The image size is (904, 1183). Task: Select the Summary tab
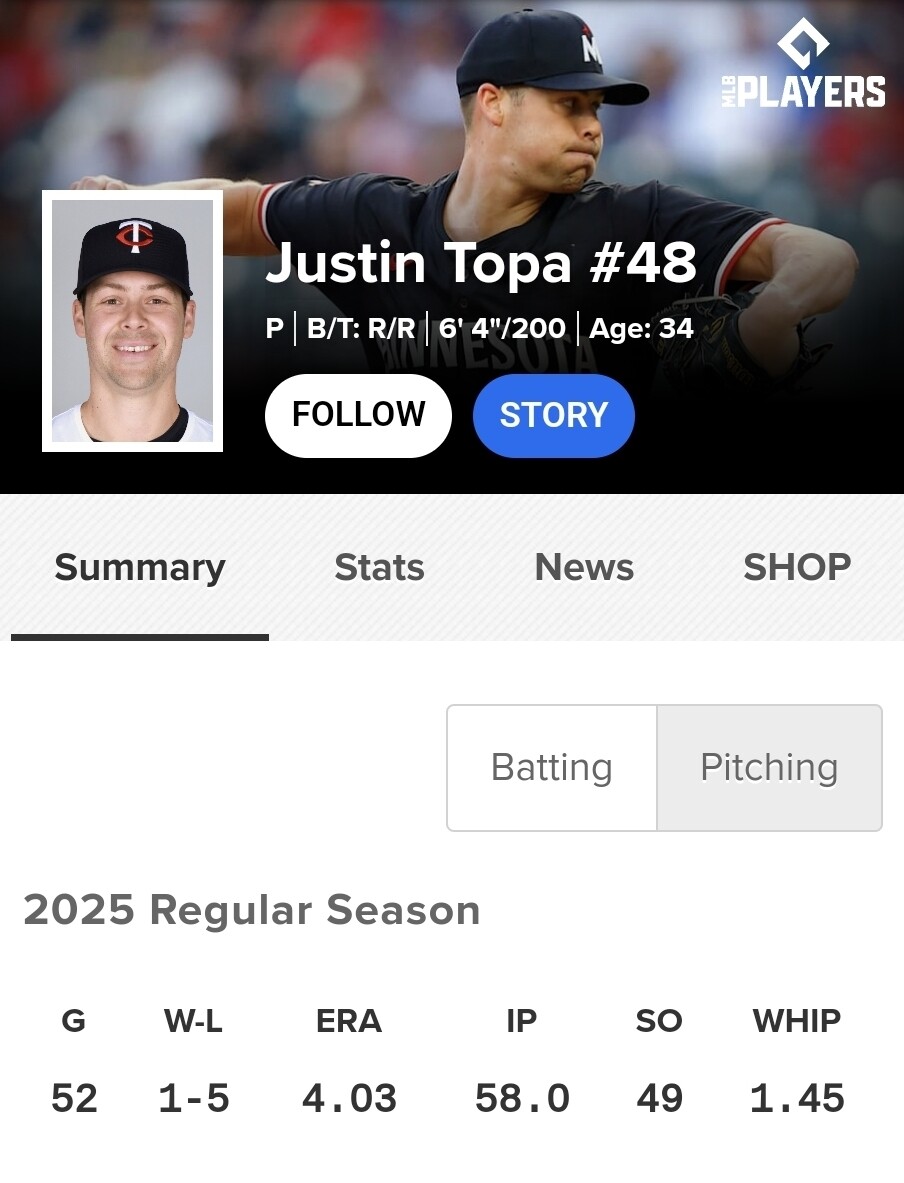(140, 568)
